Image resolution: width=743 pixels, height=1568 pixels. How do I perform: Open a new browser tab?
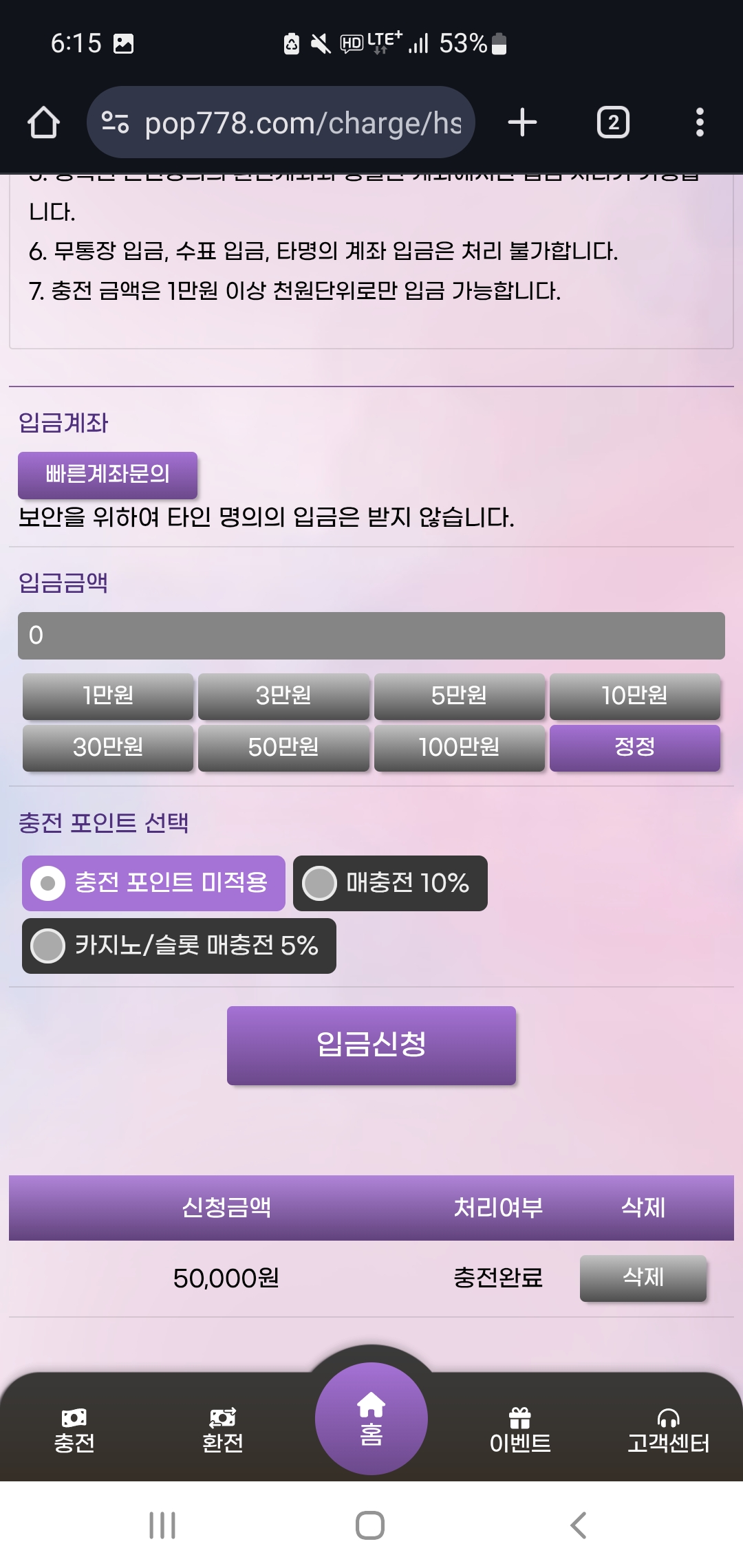522,122
